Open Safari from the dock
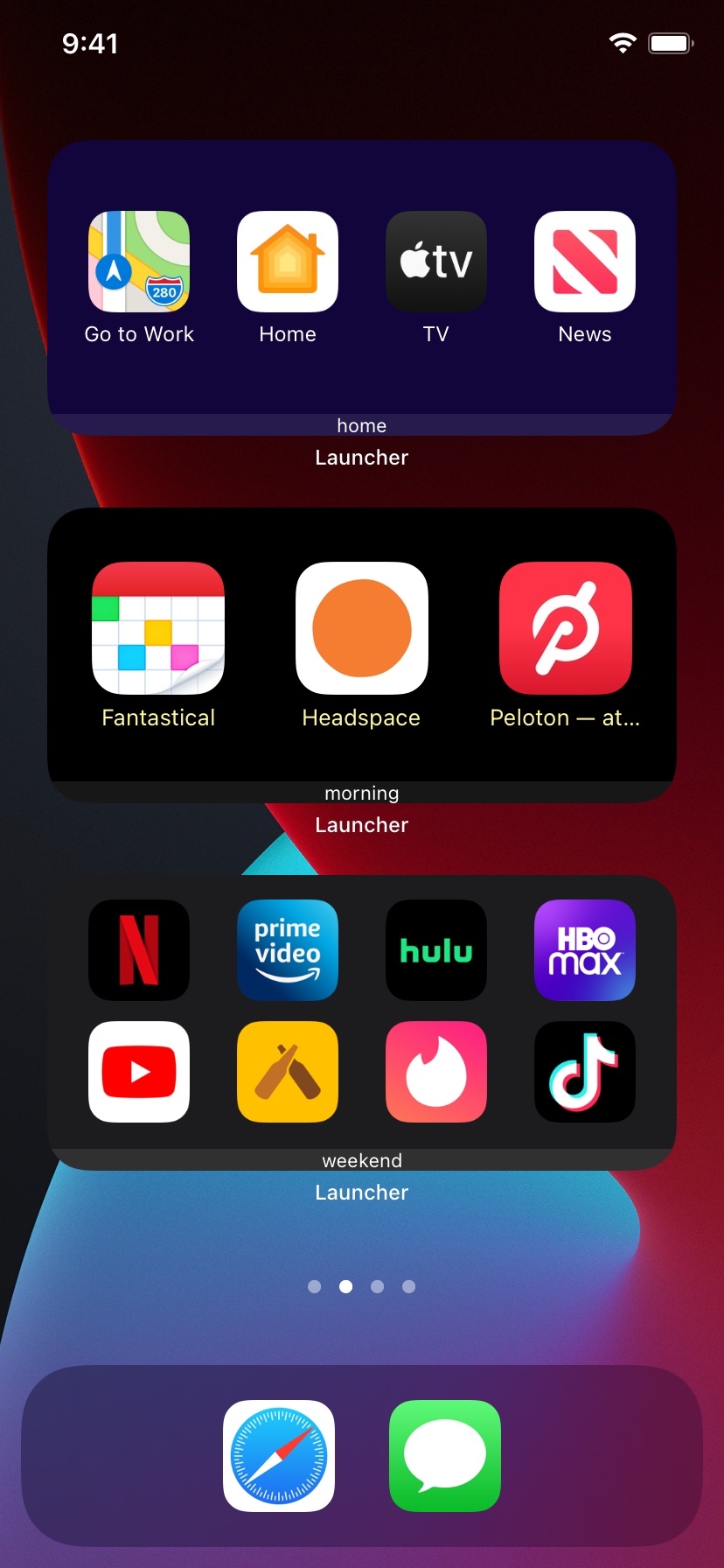Image resolution: width=724 pixels, height=1568 pixels. (x=278, y=1456)
